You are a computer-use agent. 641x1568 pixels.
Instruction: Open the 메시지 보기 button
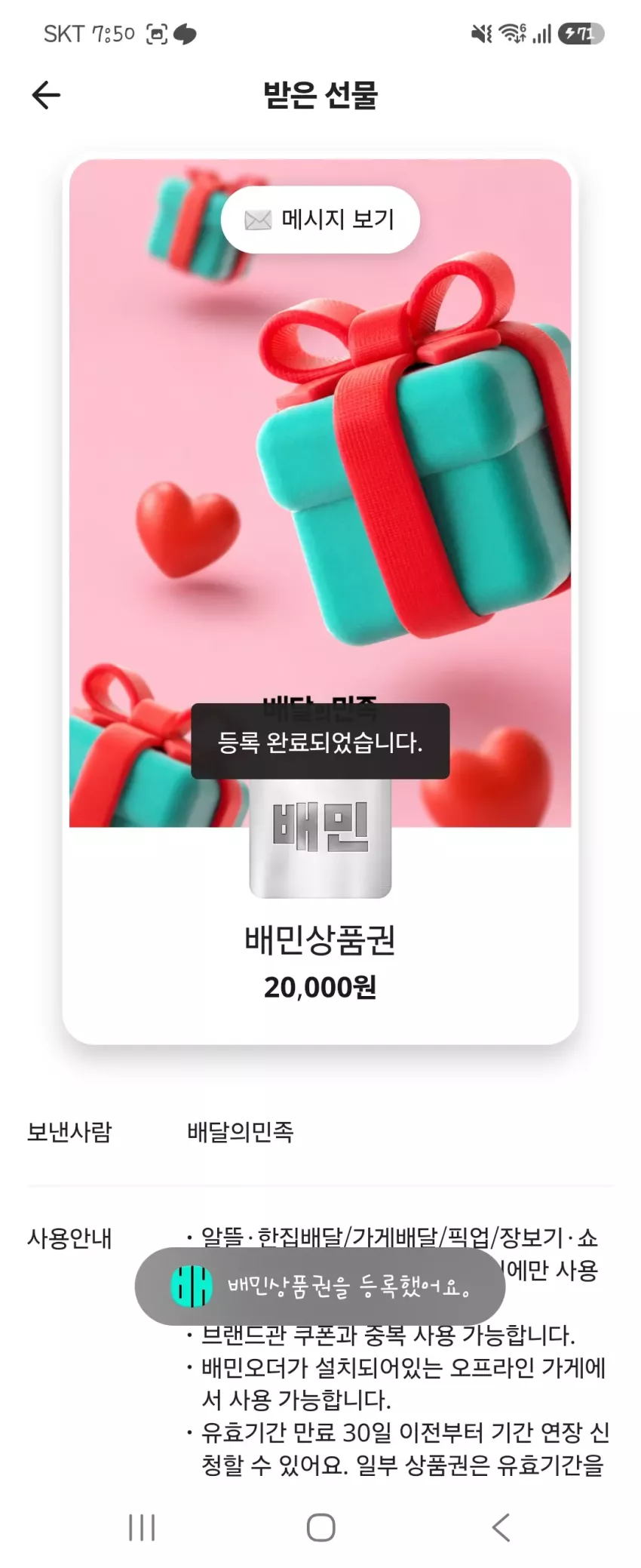point(320,220)
